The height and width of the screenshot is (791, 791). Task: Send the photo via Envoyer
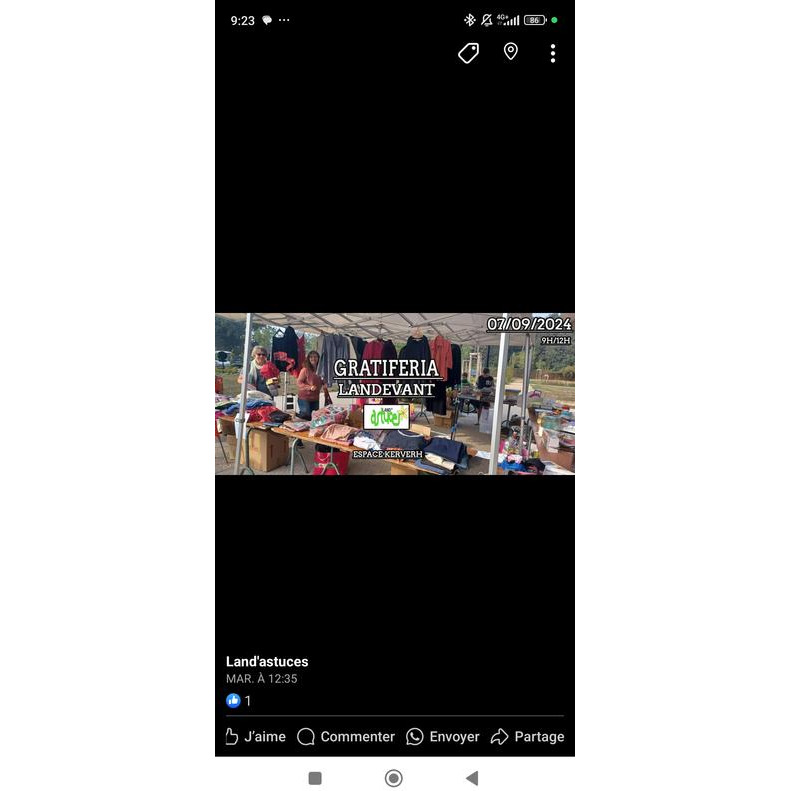(443, 737)
